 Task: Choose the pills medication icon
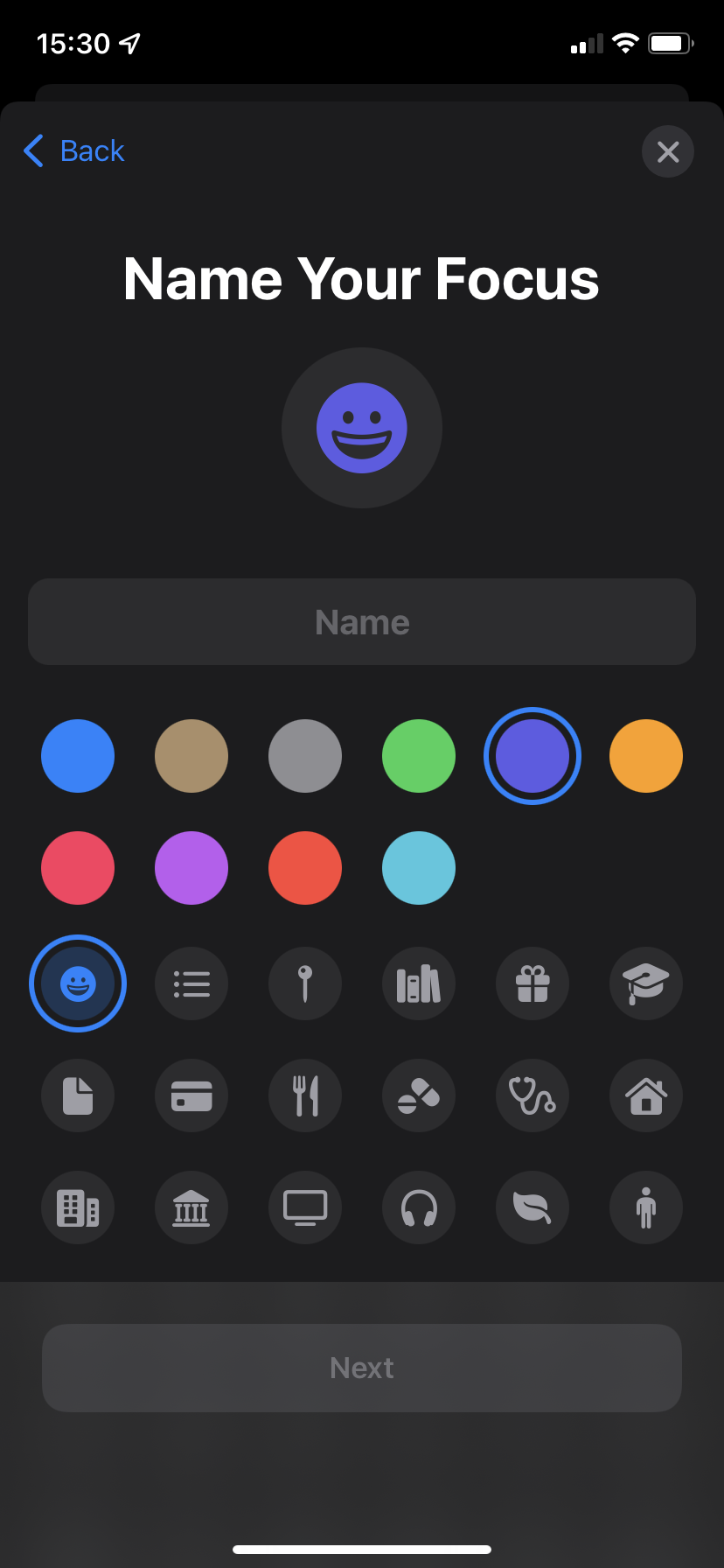(419, 1095)
